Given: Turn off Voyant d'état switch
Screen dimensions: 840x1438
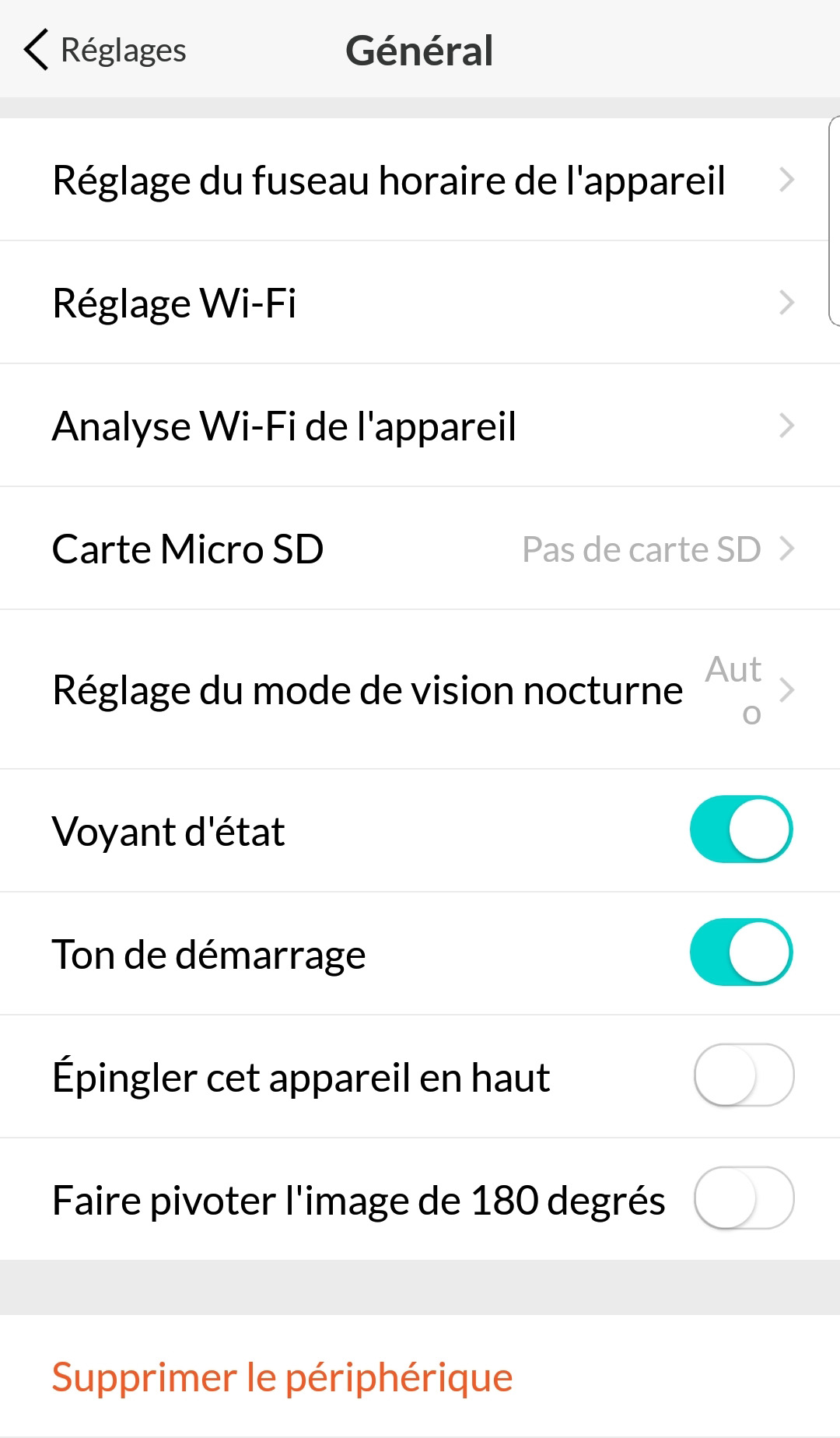Looking at the screenshot, I should click(741, 829).
